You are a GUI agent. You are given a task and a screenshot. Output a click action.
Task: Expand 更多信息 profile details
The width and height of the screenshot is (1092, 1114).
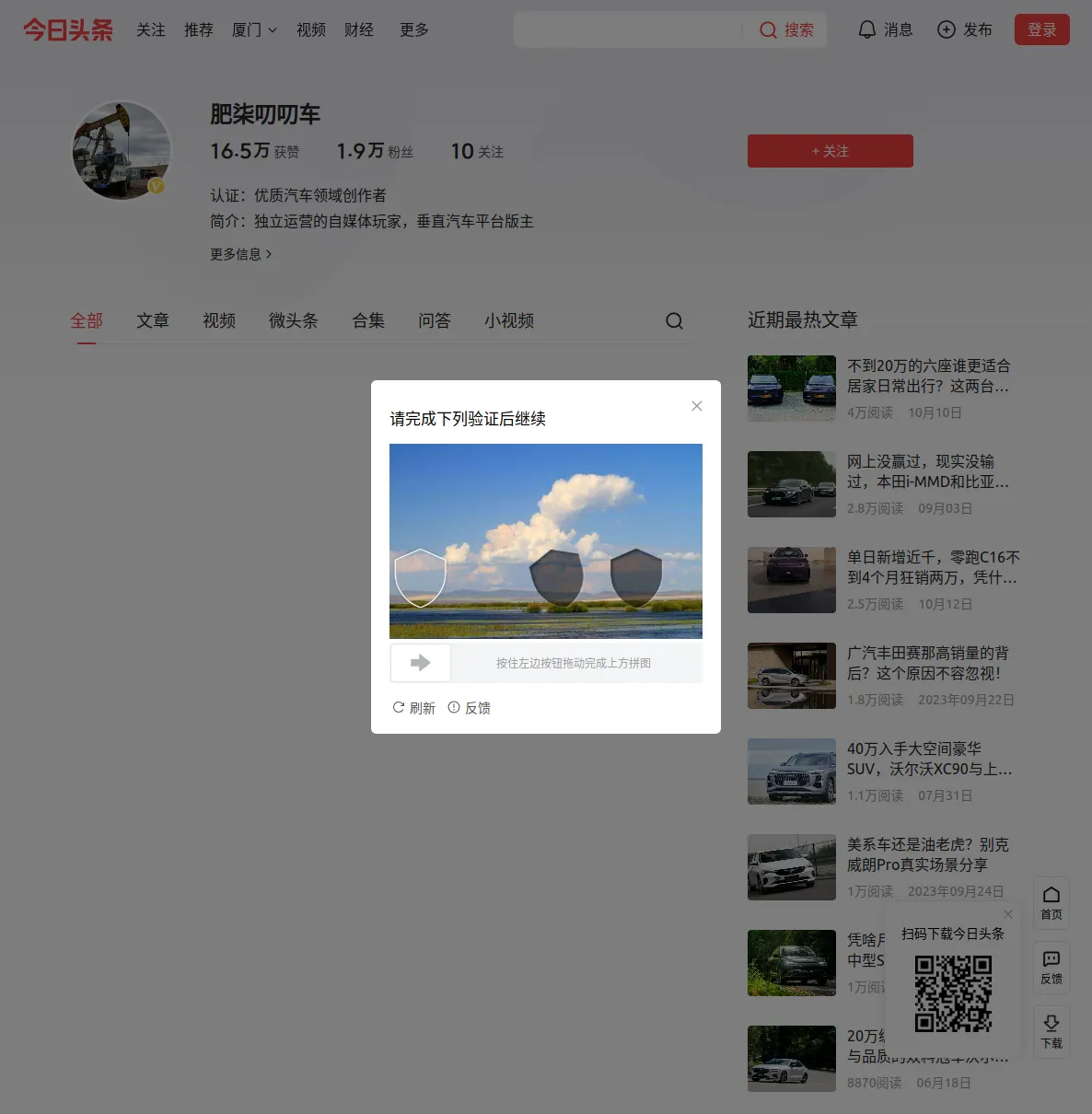[241, 254]
